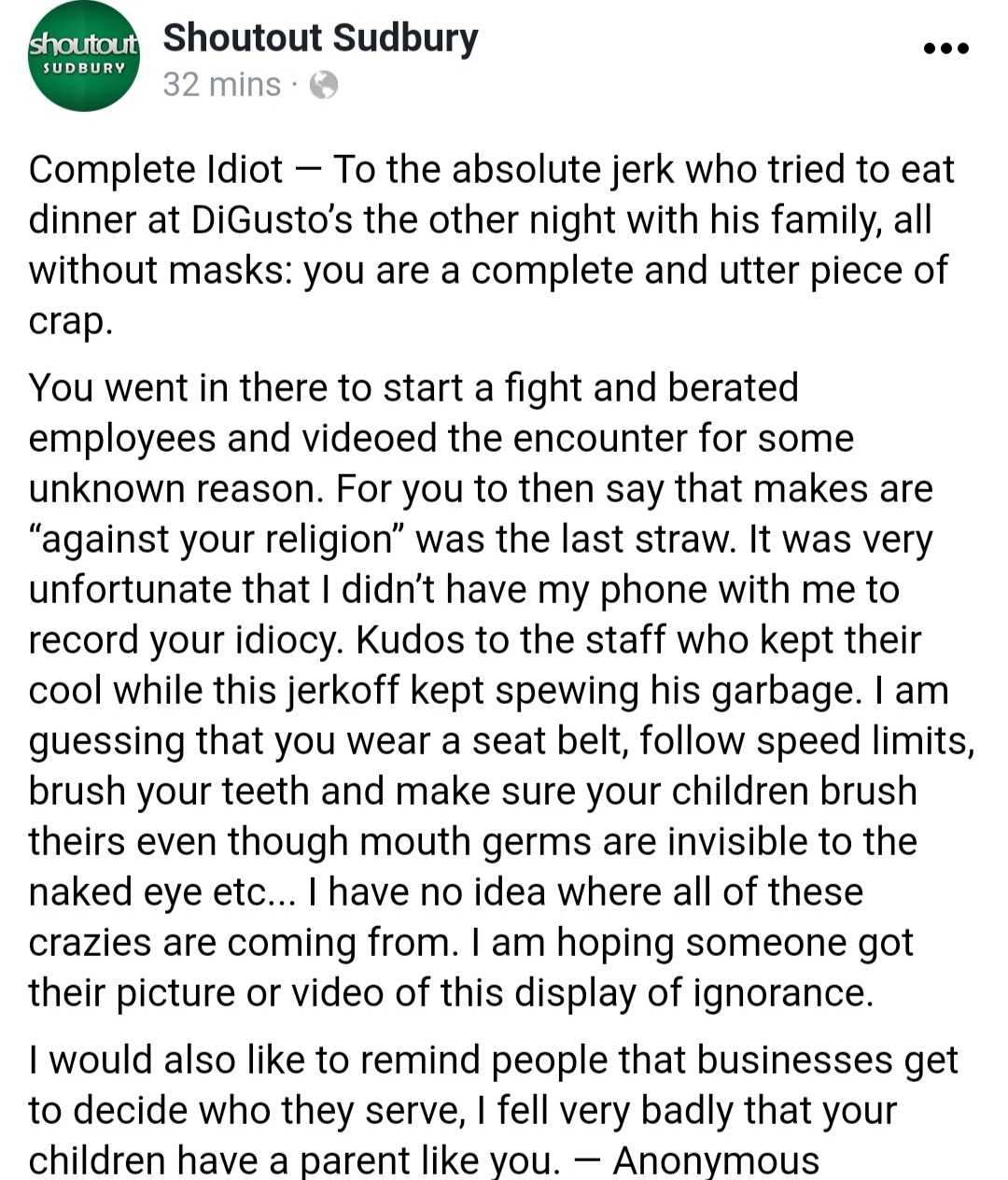Tap the Shoutout Sudbury profile picture
The height and width of the screenshot is (1180, 1008).
coord(84,57)
